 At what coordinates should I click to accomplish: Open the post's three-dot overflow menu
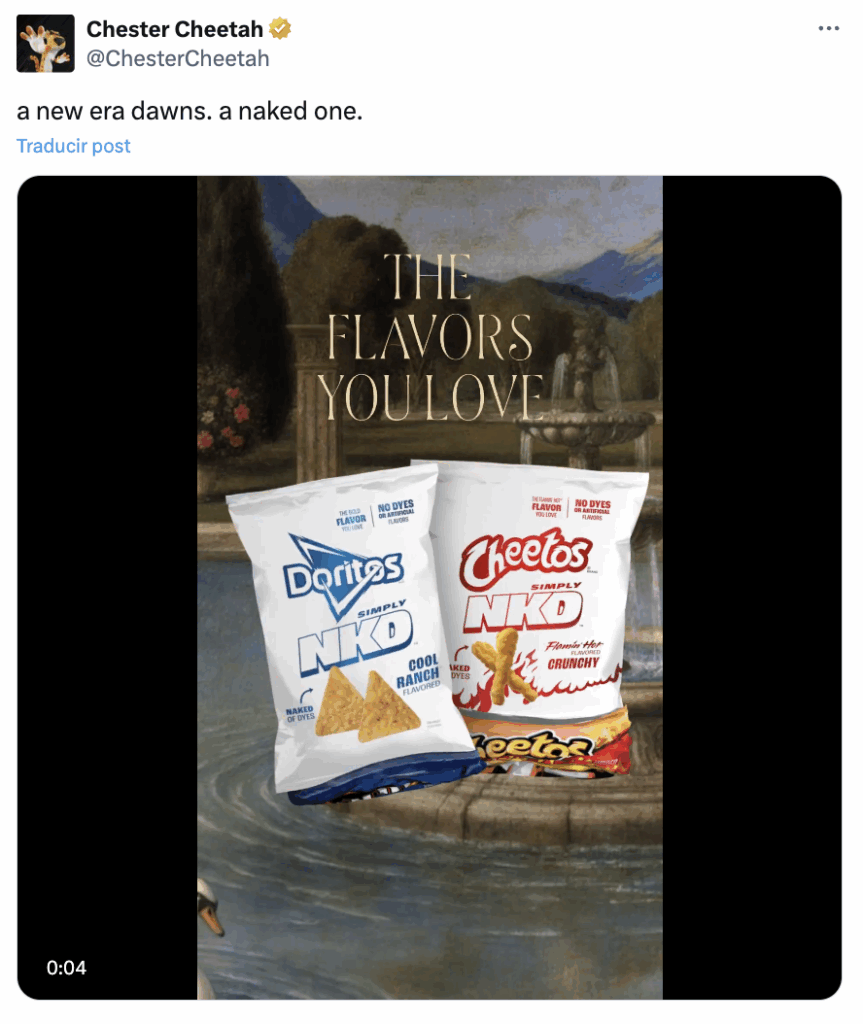tap(828, 28)
